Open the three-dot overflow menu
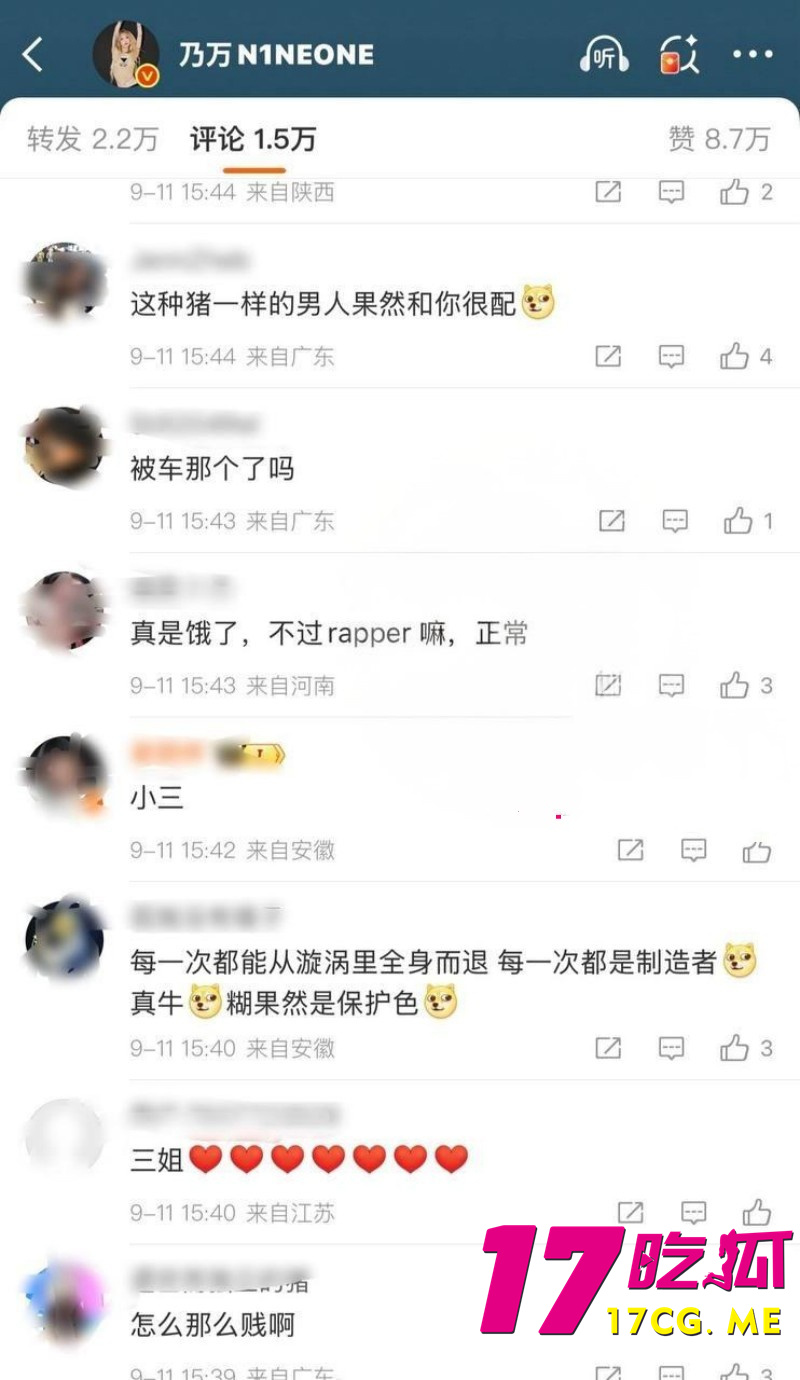The width and height of the screenshot is (800, 1380). pos(752,54)
